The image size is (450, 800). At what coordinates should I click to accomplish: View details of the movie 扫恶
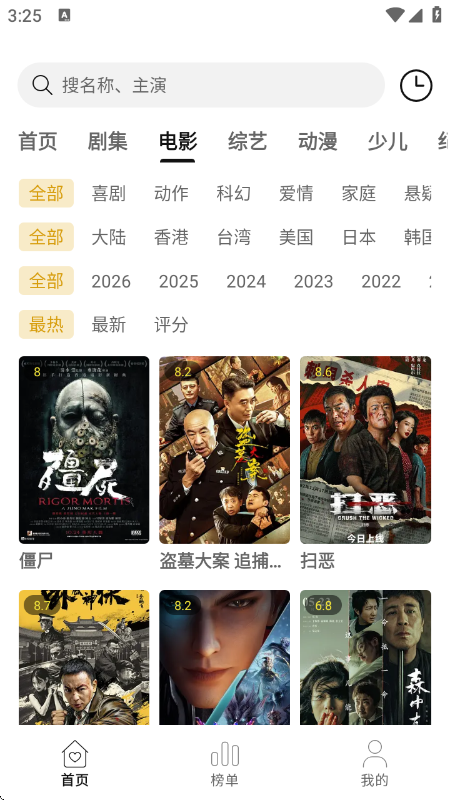pos(365,463)
